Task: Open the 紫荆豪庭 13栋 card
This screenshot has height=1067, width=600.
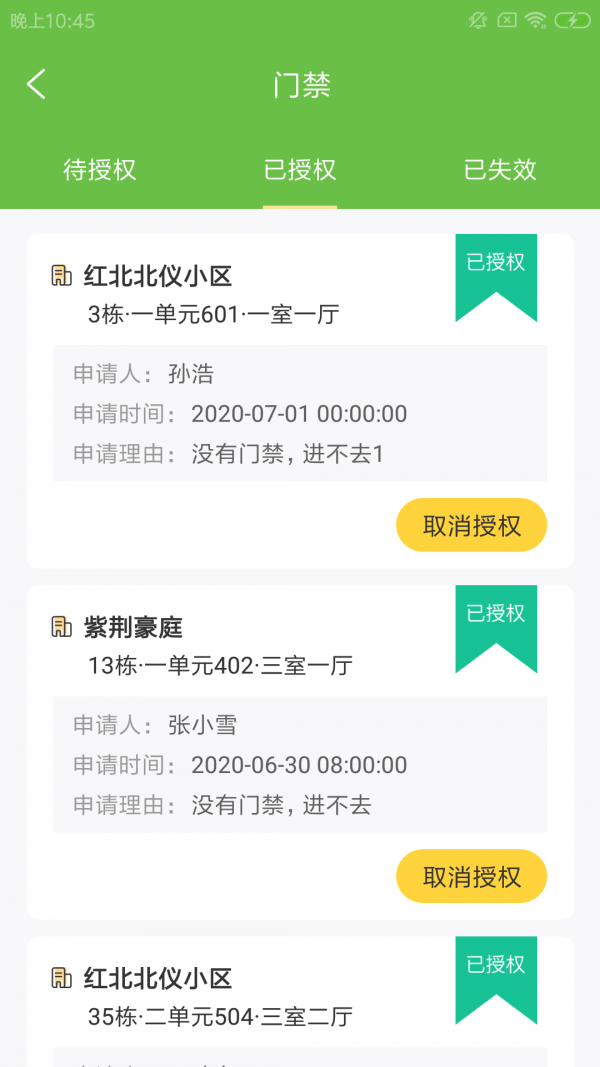Action: [250, 646]
